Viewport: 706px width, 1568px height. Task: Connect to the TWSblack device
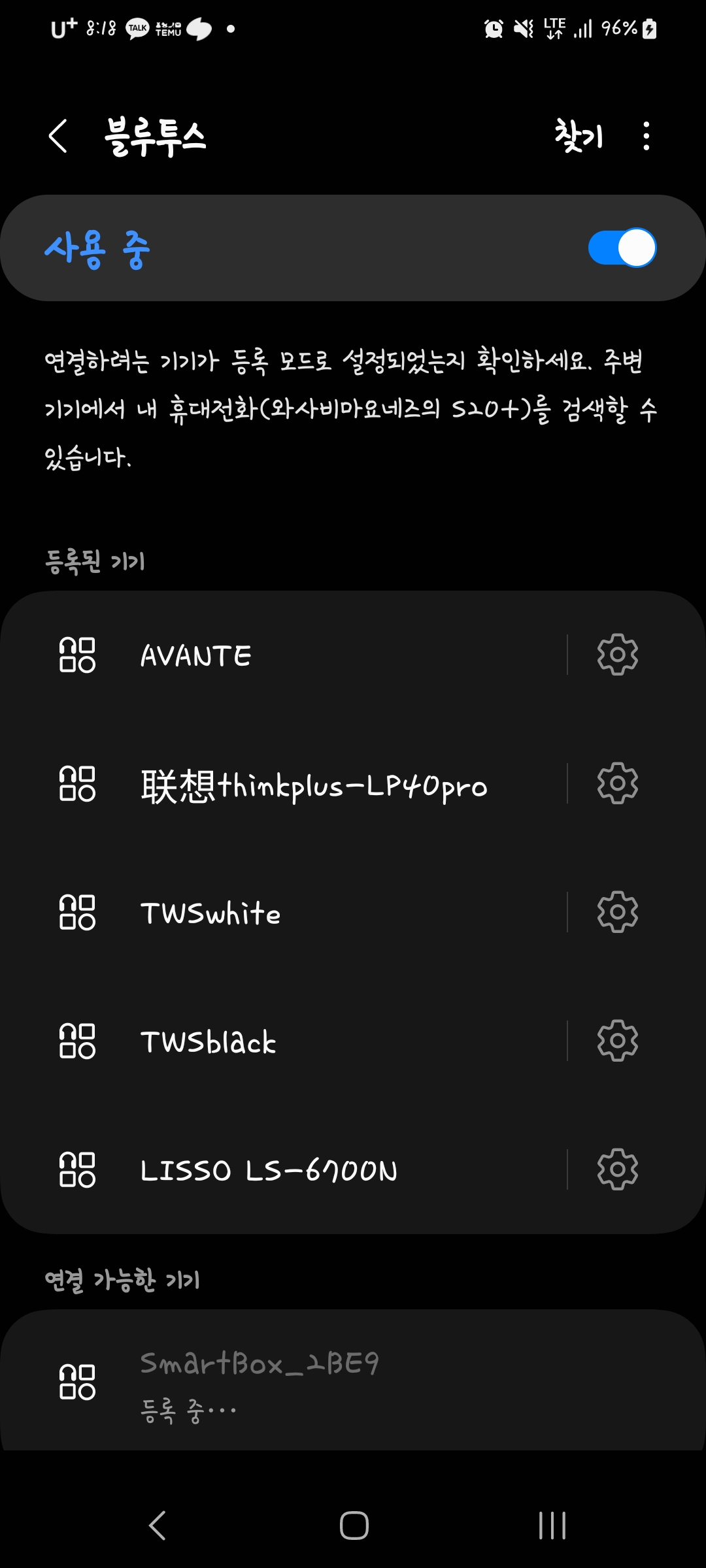[x=283, y=1041]
